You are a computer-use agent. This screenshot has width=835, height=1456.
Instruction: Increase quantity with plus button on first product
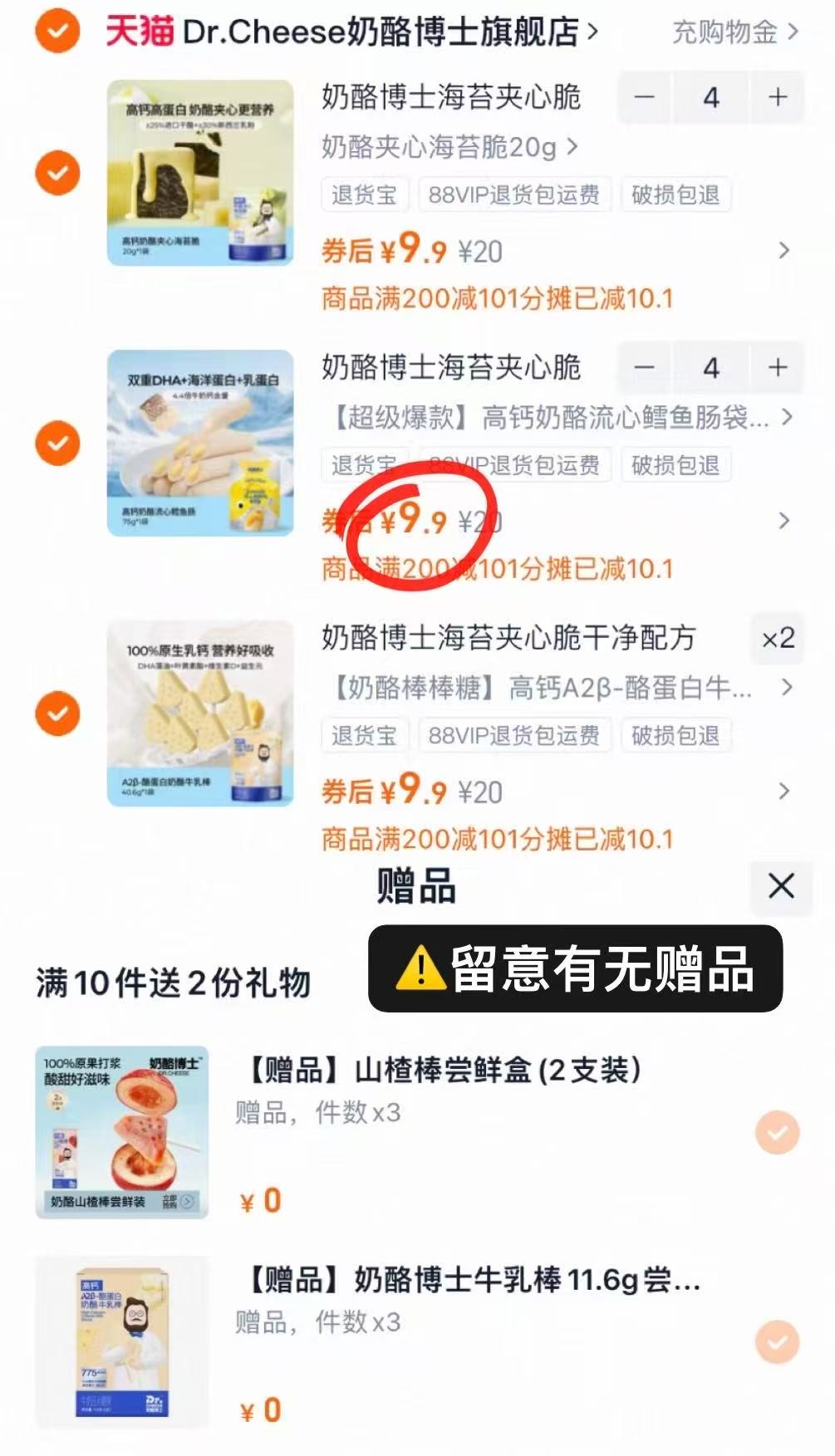pos(777,96)
